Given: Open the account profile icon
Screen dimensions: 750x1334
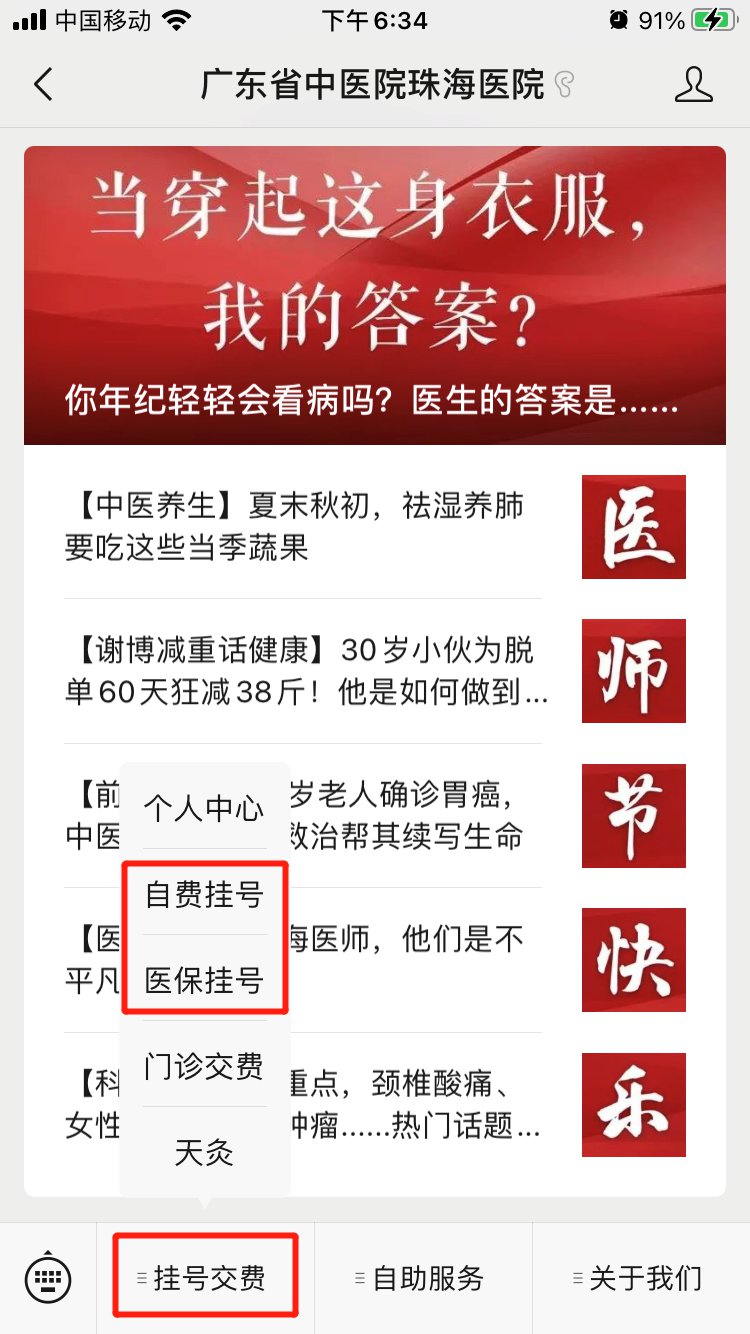Looking at the screenshot, I should pos(693,85).
